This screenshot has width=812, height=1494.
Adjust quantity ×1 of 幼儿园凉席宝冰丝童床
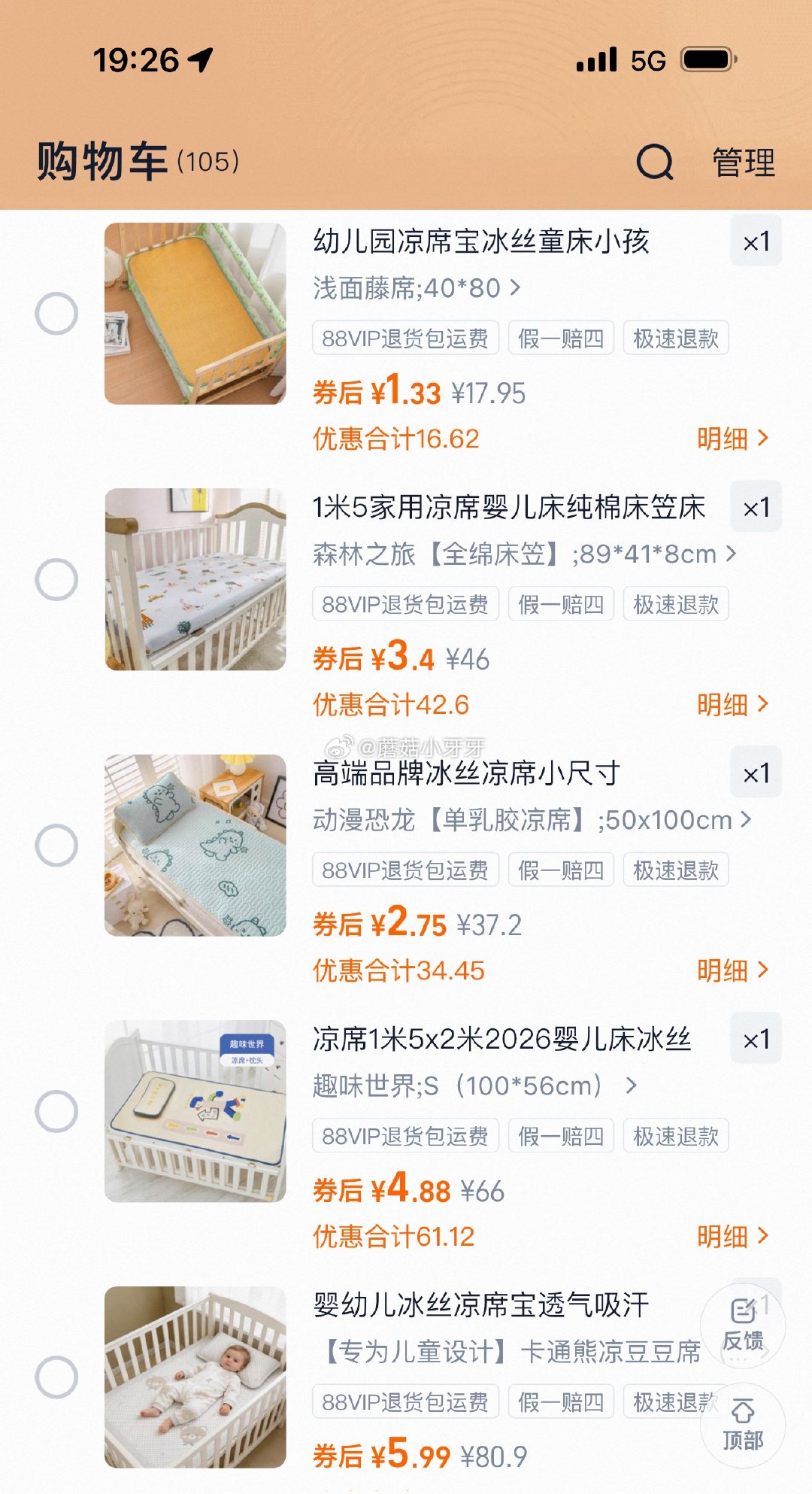point(756,241)
